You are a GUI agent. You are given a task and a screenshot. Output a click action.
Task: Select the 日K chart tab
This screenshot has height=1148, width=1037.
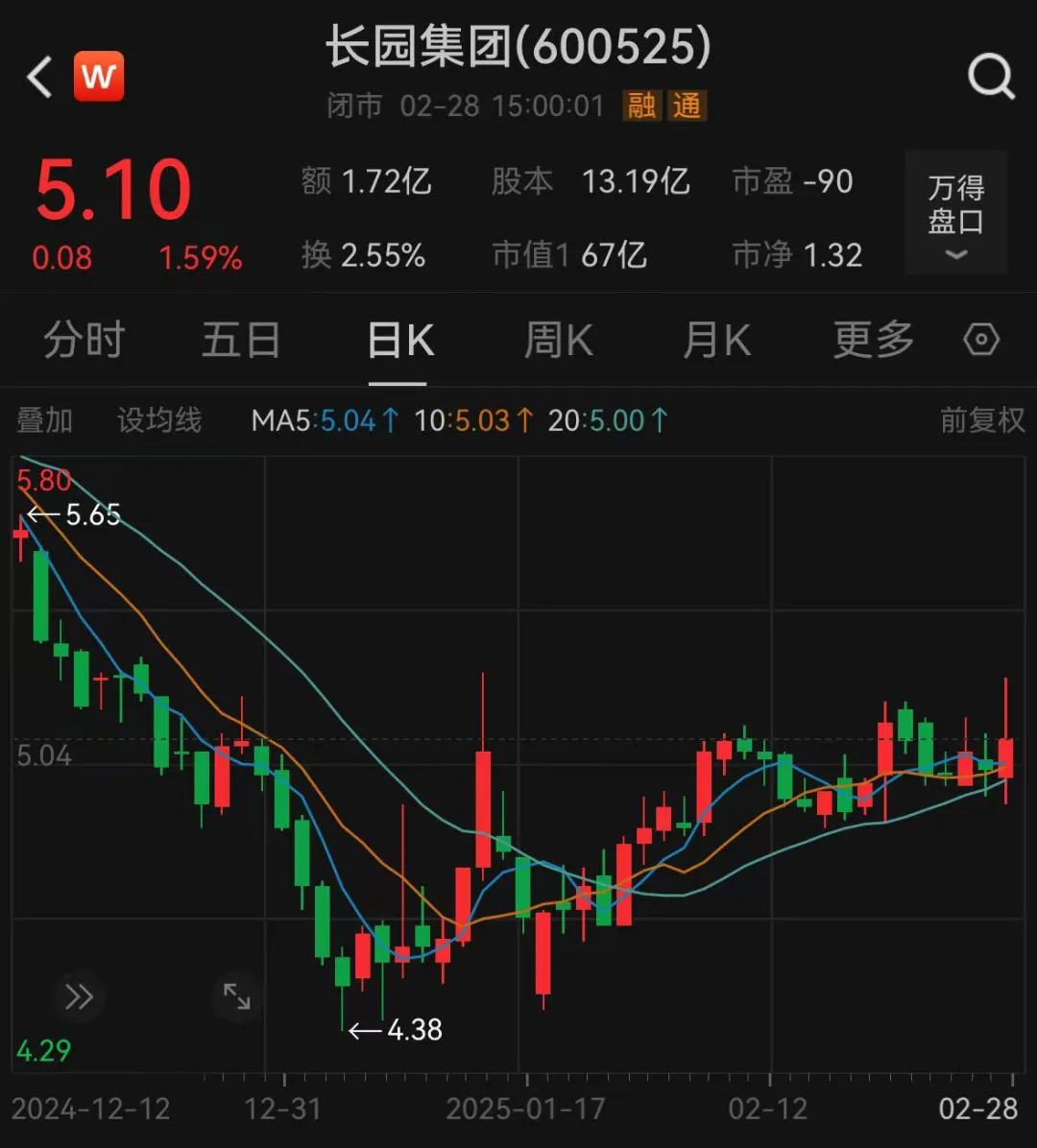click(400, 341)
